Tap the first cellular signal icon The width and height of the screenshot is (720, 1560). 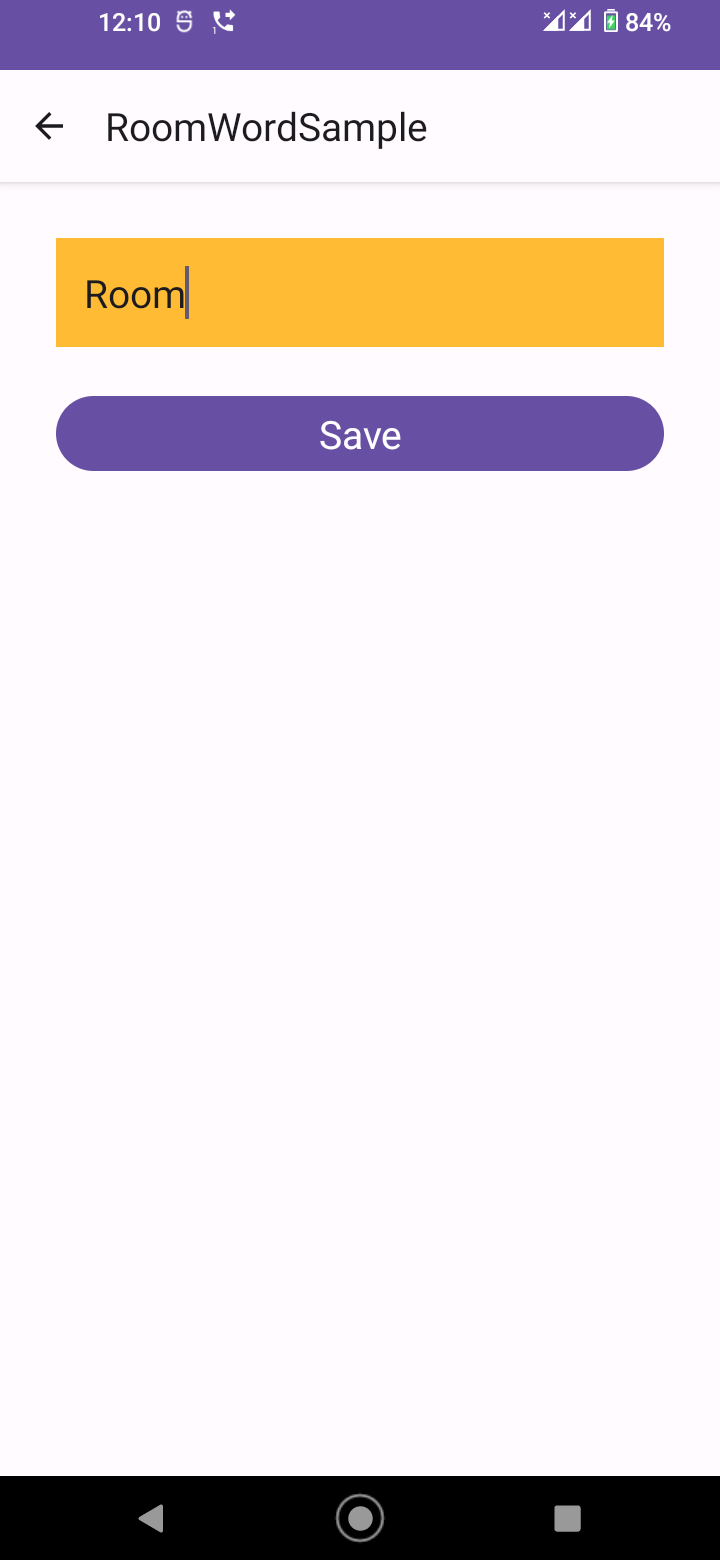(x=556, y=21)
